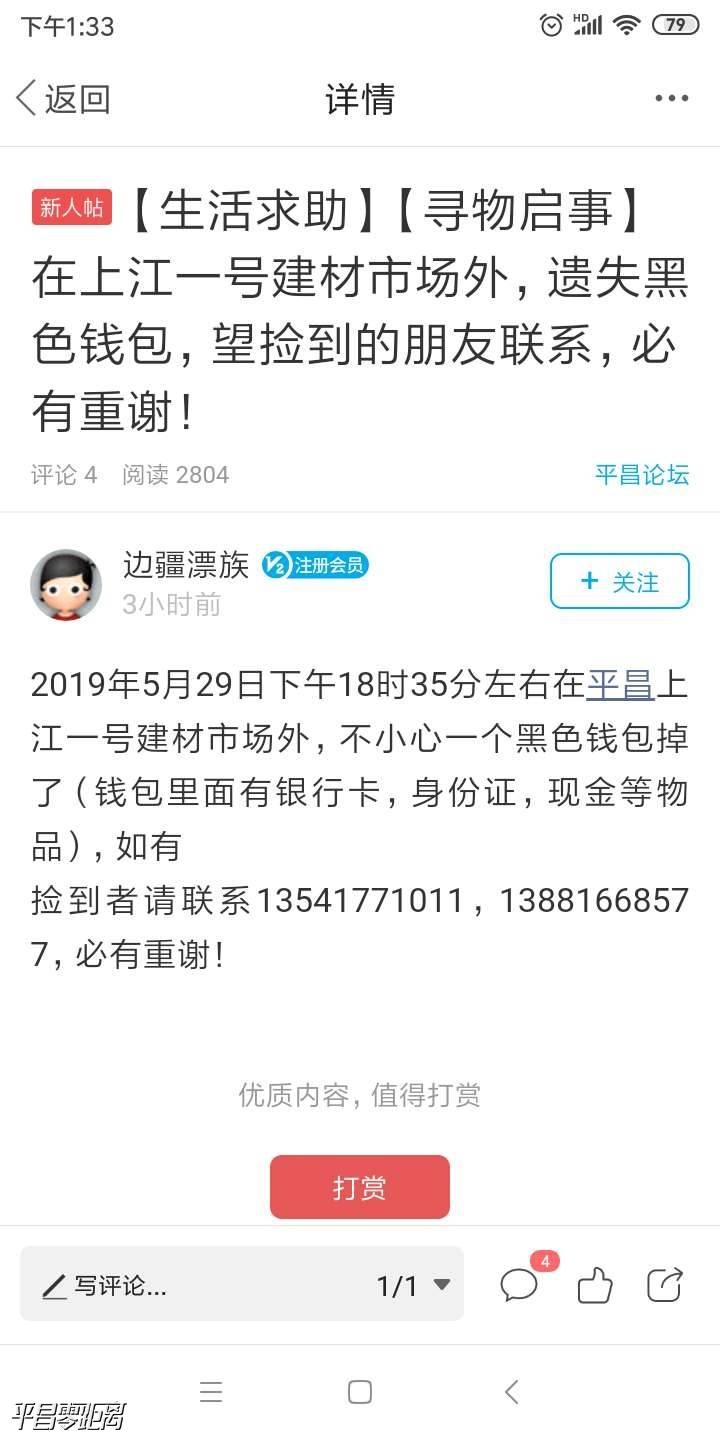View the 4 comments
The width and height of the screenshot is (720, 1440).
click(x=520, y=1284)
